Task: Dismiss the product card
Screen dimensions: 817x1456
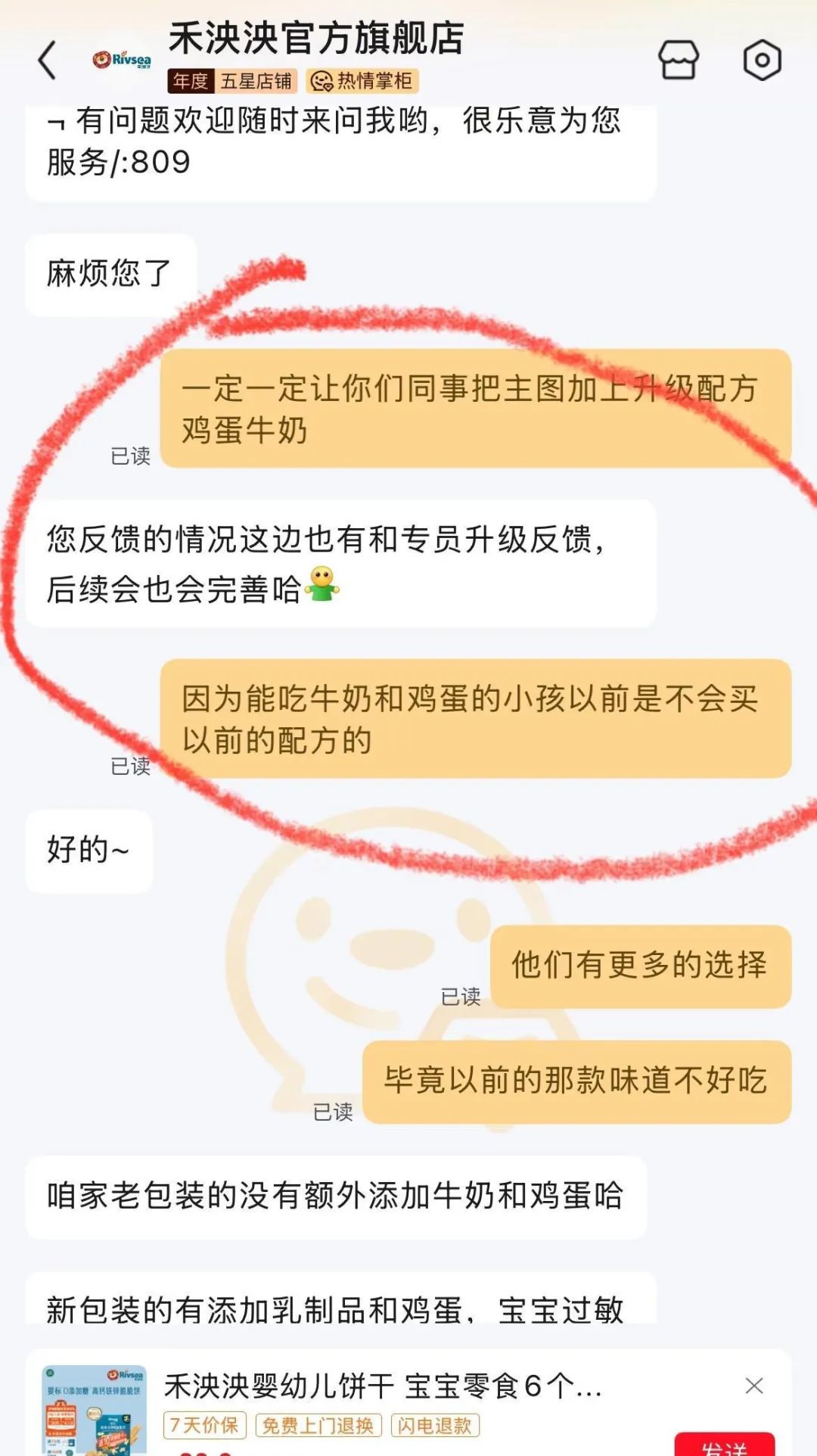Action: click(753, 1386)
